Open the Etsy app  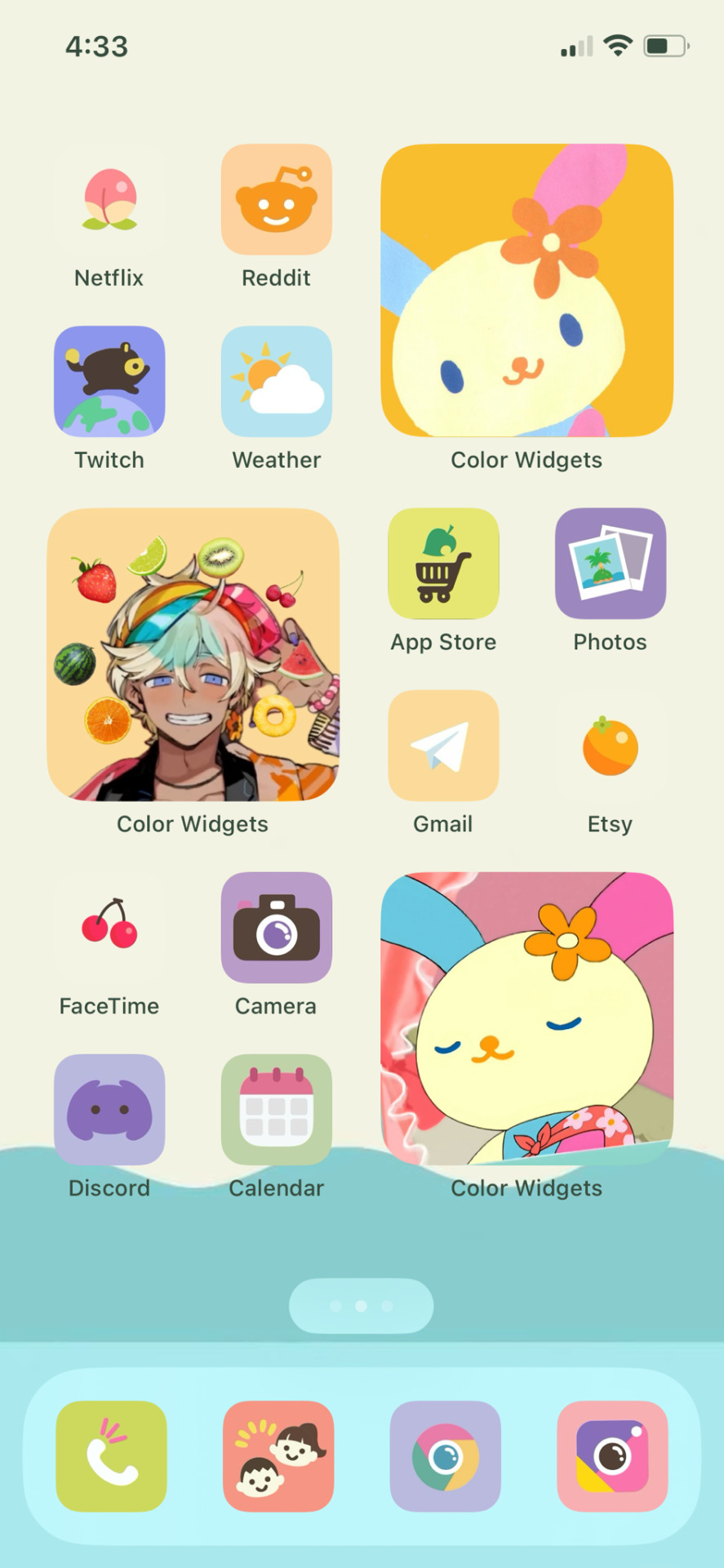coord(611,746)
